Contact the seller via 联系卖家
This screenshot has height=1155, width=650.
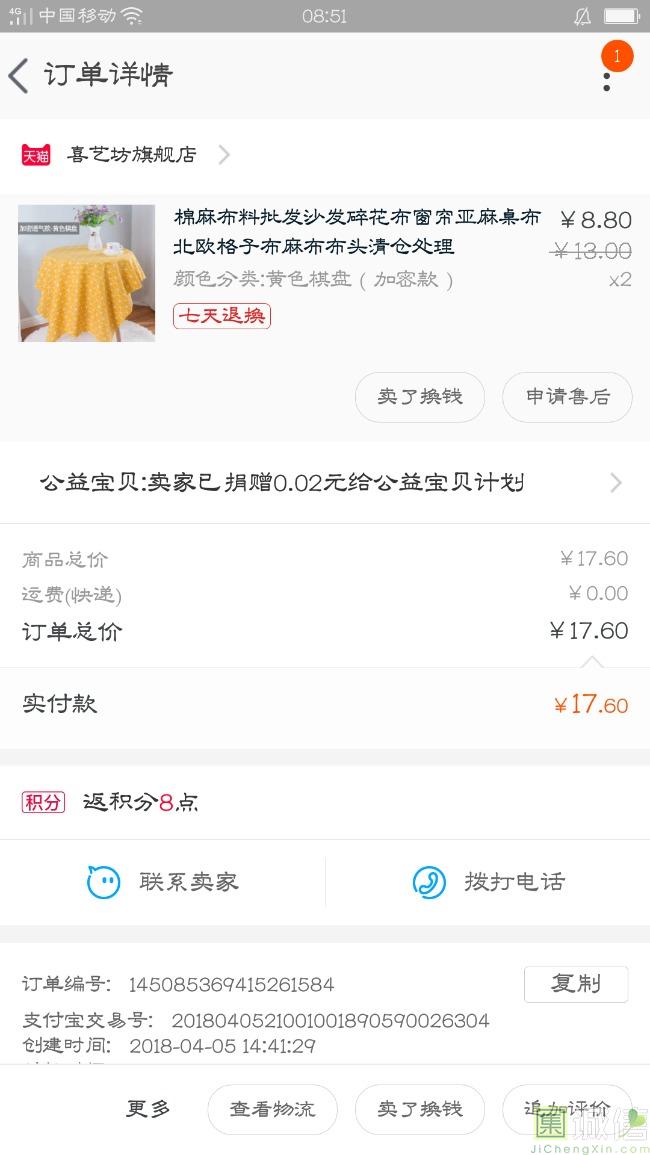(x=163, y=882)
